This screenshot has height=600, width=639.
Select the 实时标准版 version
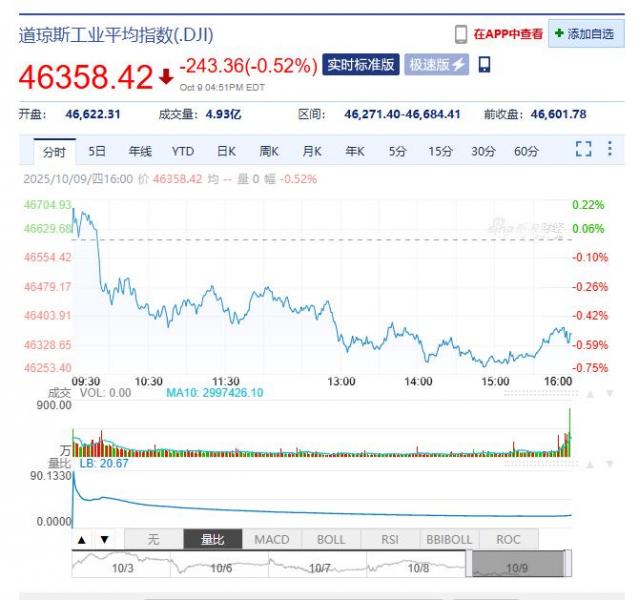coord(361,65)
